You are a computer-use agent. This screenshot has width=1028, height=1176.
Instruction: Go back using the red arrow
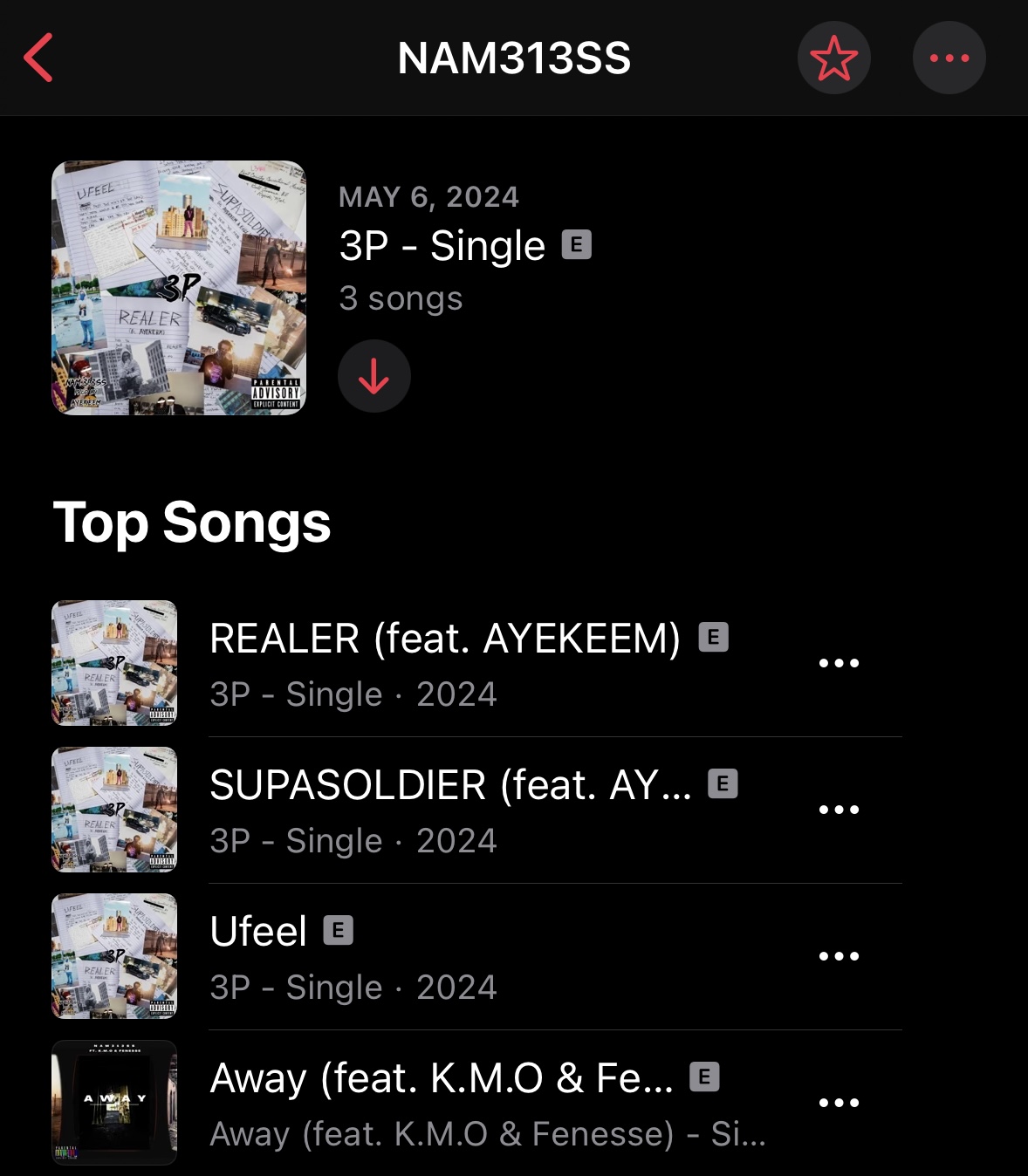(x=39, y=58)
